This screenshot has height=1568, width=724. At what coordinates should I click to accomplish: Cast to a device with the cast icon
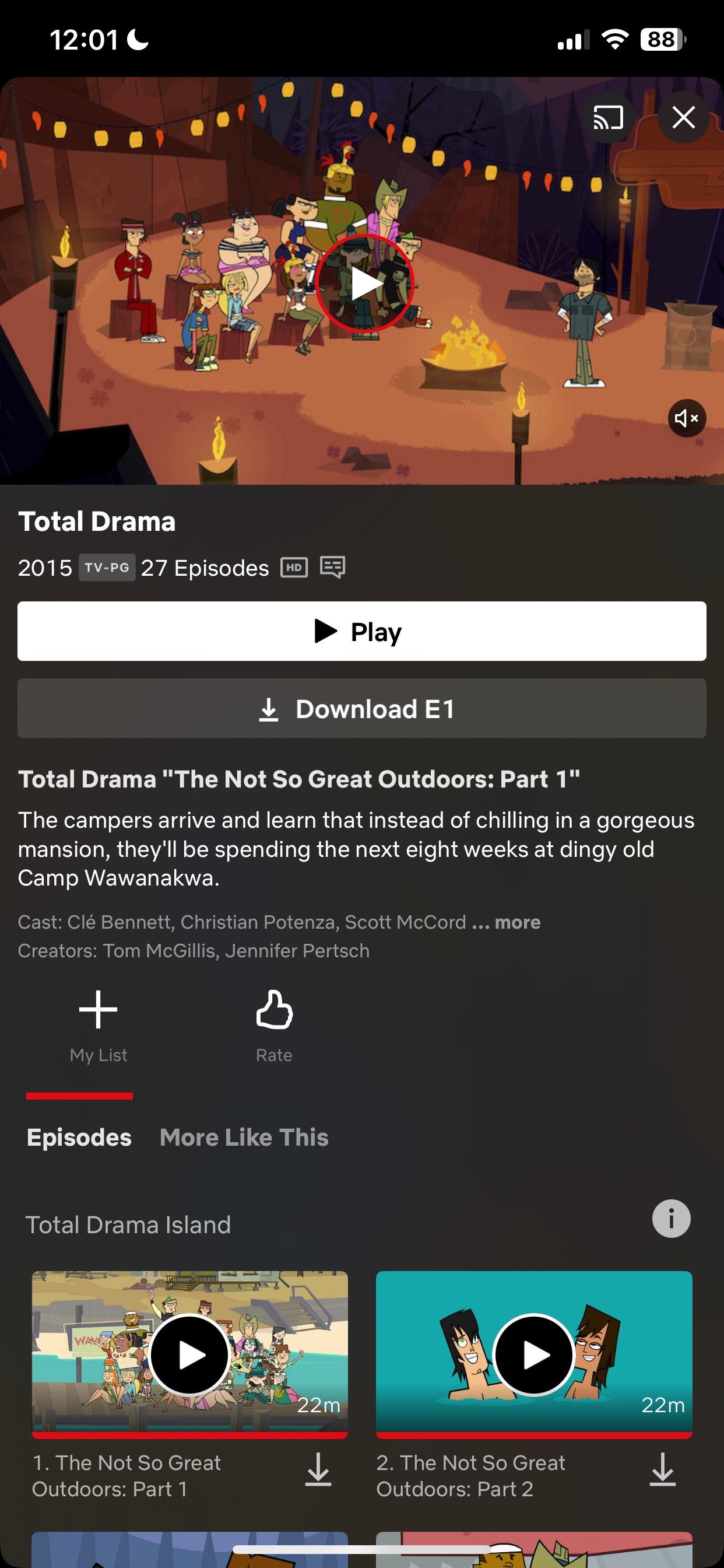pyautogui.click(x=608, y=117)
